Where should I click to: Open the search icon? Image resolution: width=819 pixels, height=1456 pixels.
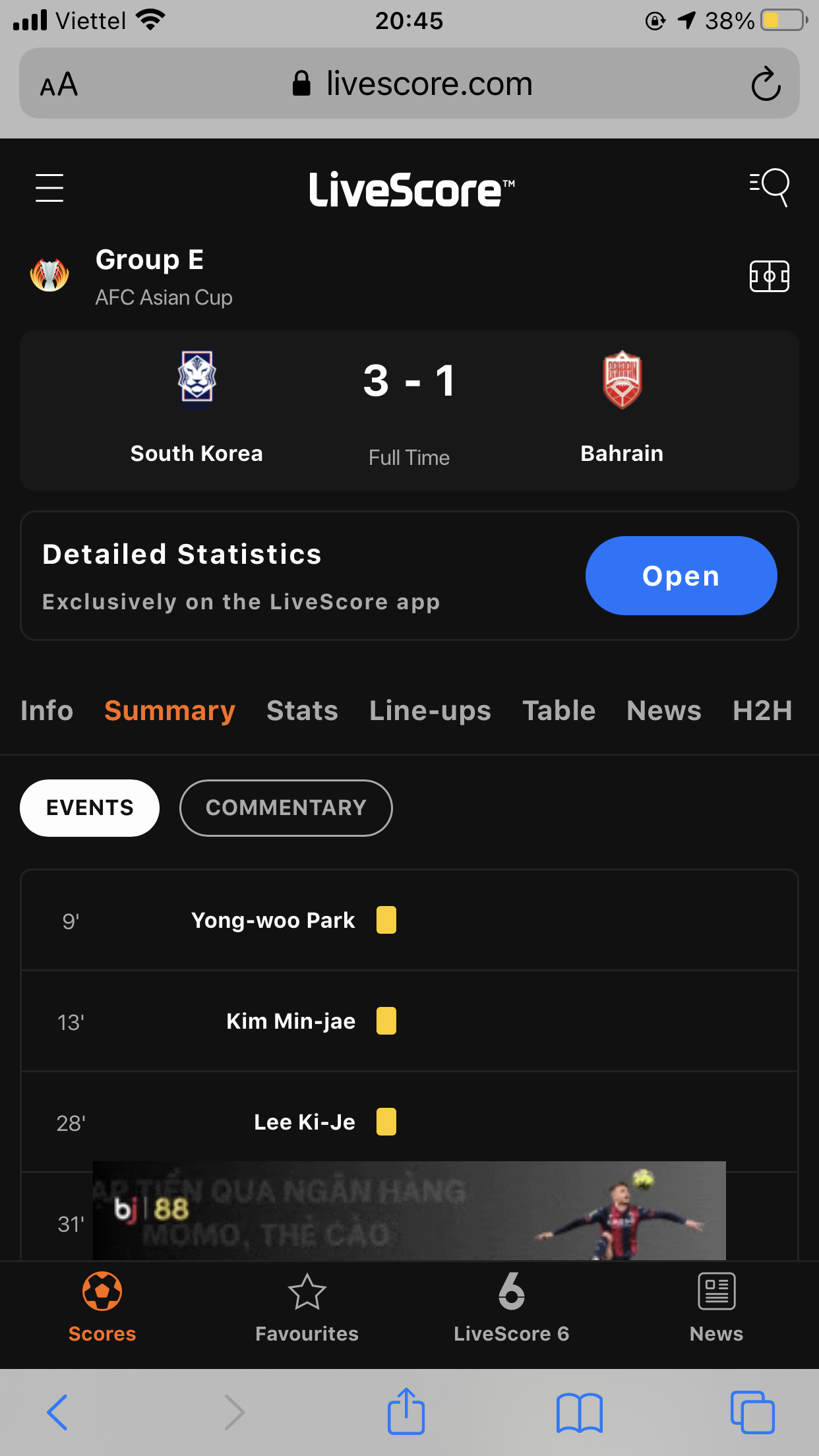pyautogui.click(x=770, y=187)
